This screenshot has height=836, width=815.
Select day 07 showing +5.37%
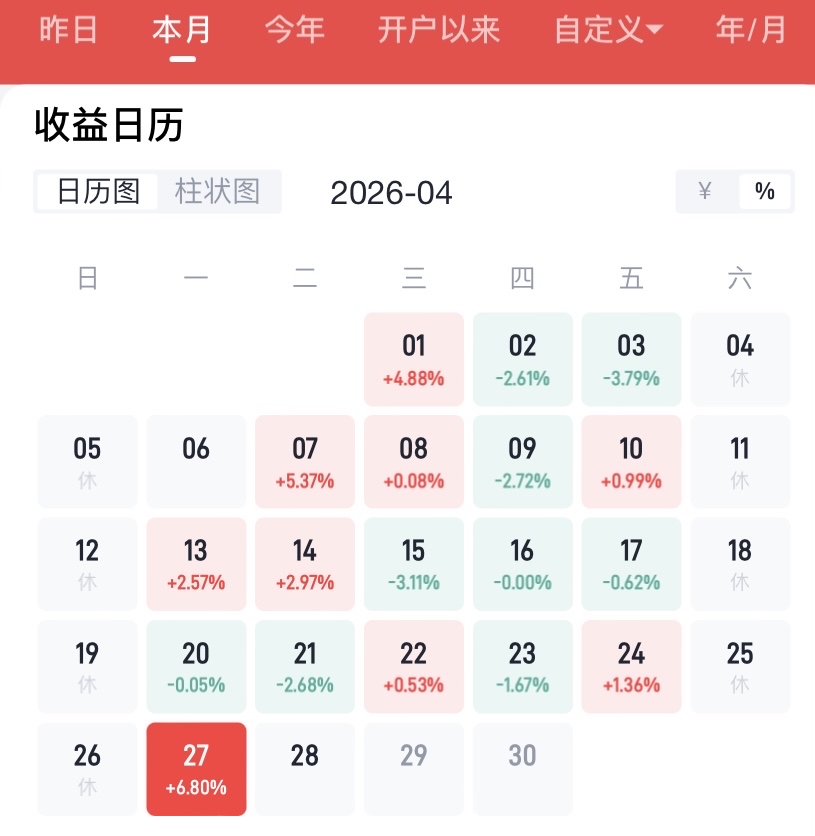(x=305, y=461)
